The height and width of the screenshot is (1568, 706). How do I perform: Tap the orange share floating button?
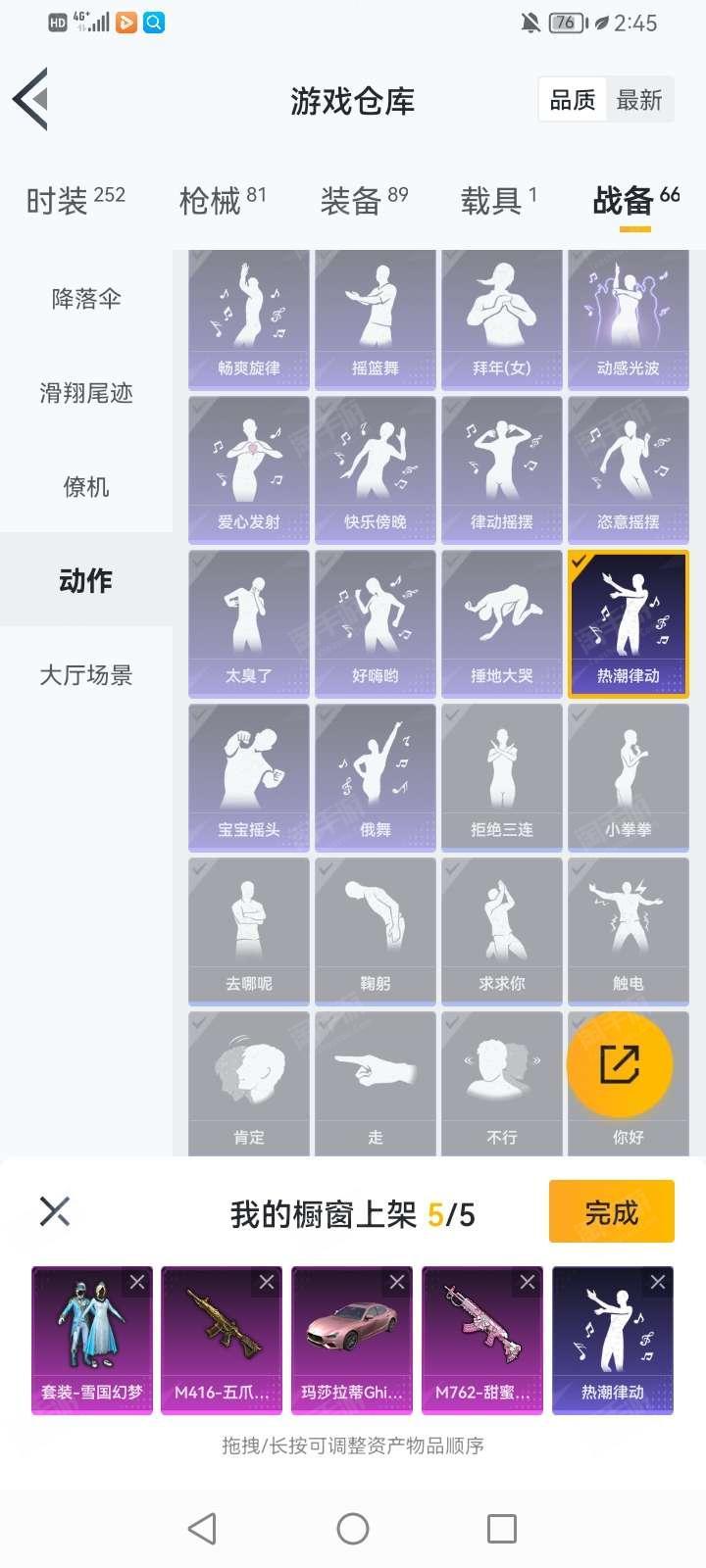(x=620, y=1065)
